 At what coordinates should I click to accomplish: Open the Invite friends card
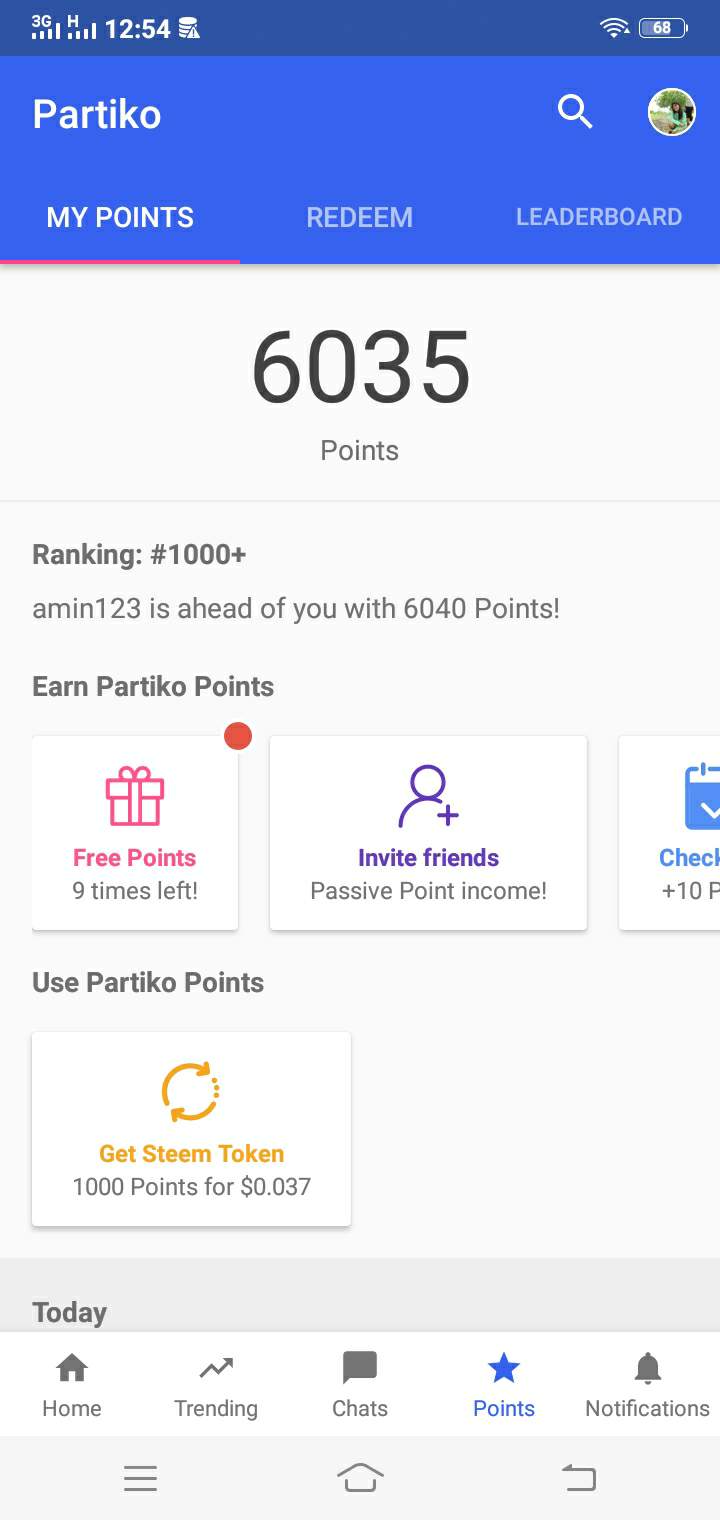[x=428, y=832]
